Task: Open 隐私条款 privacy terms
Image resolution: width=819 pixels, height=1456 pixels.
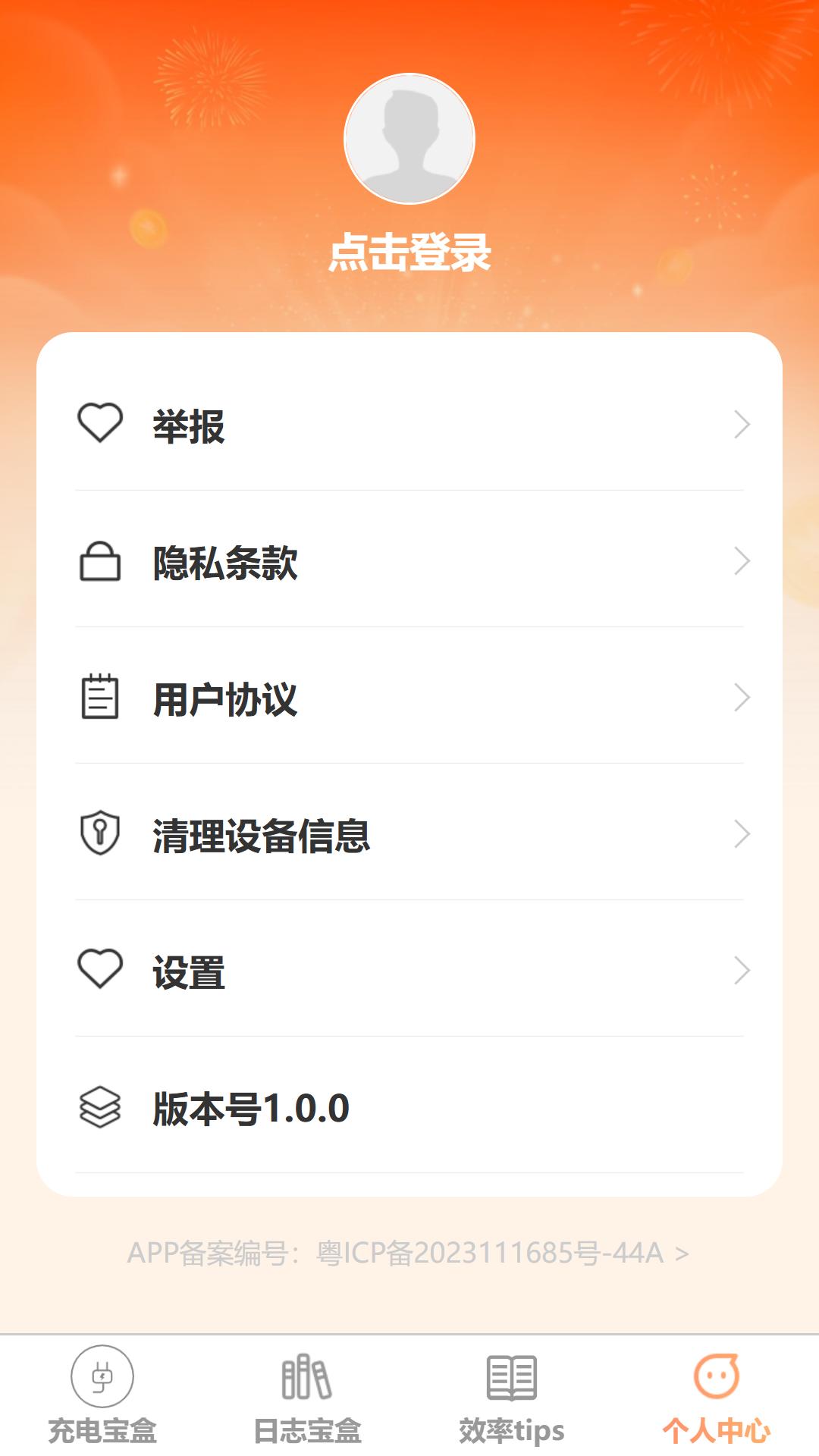Action: [409, 562]
